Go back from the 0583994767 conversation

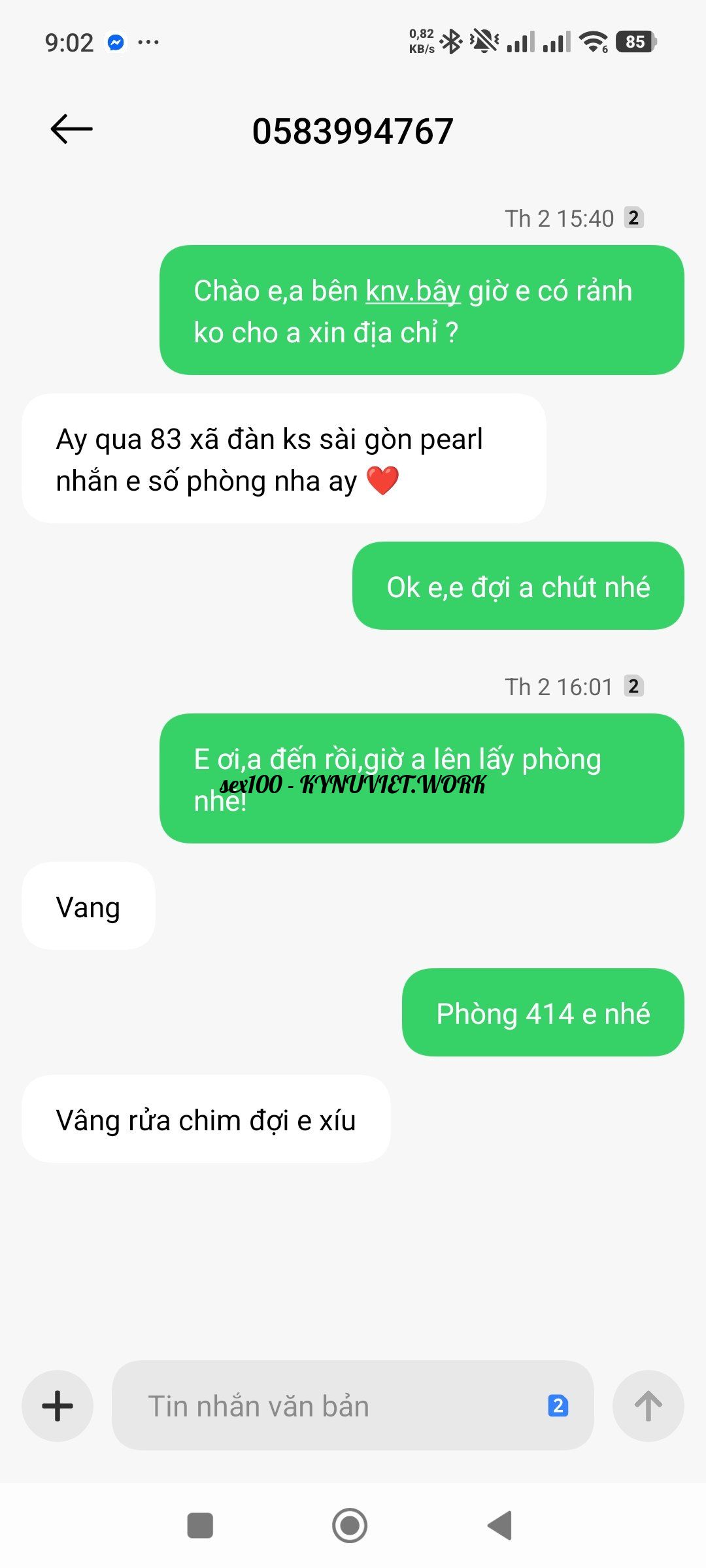point(71,129)
